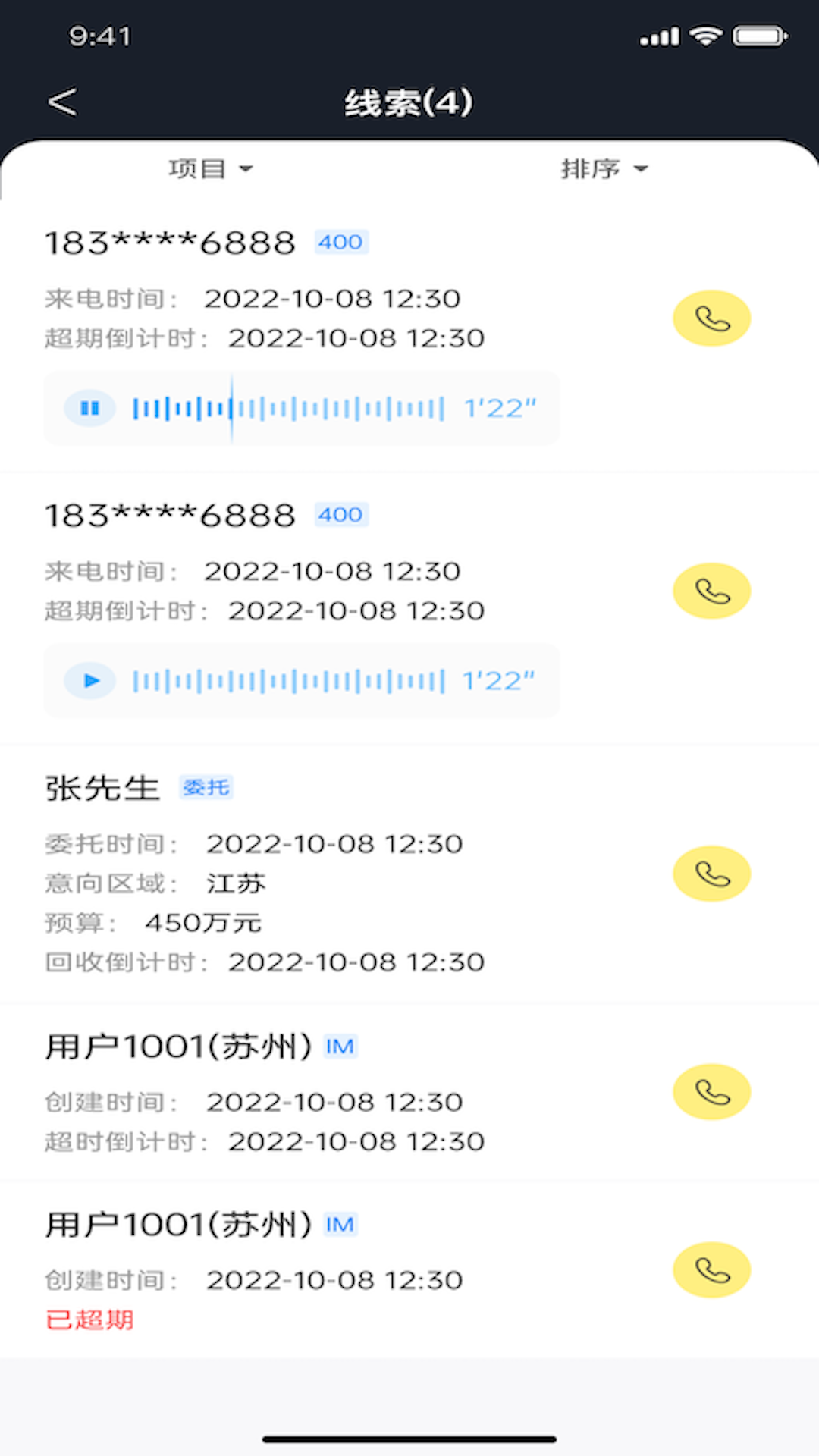
Task: Pause the playing audio recording
Action: click(x=89, y=408)
